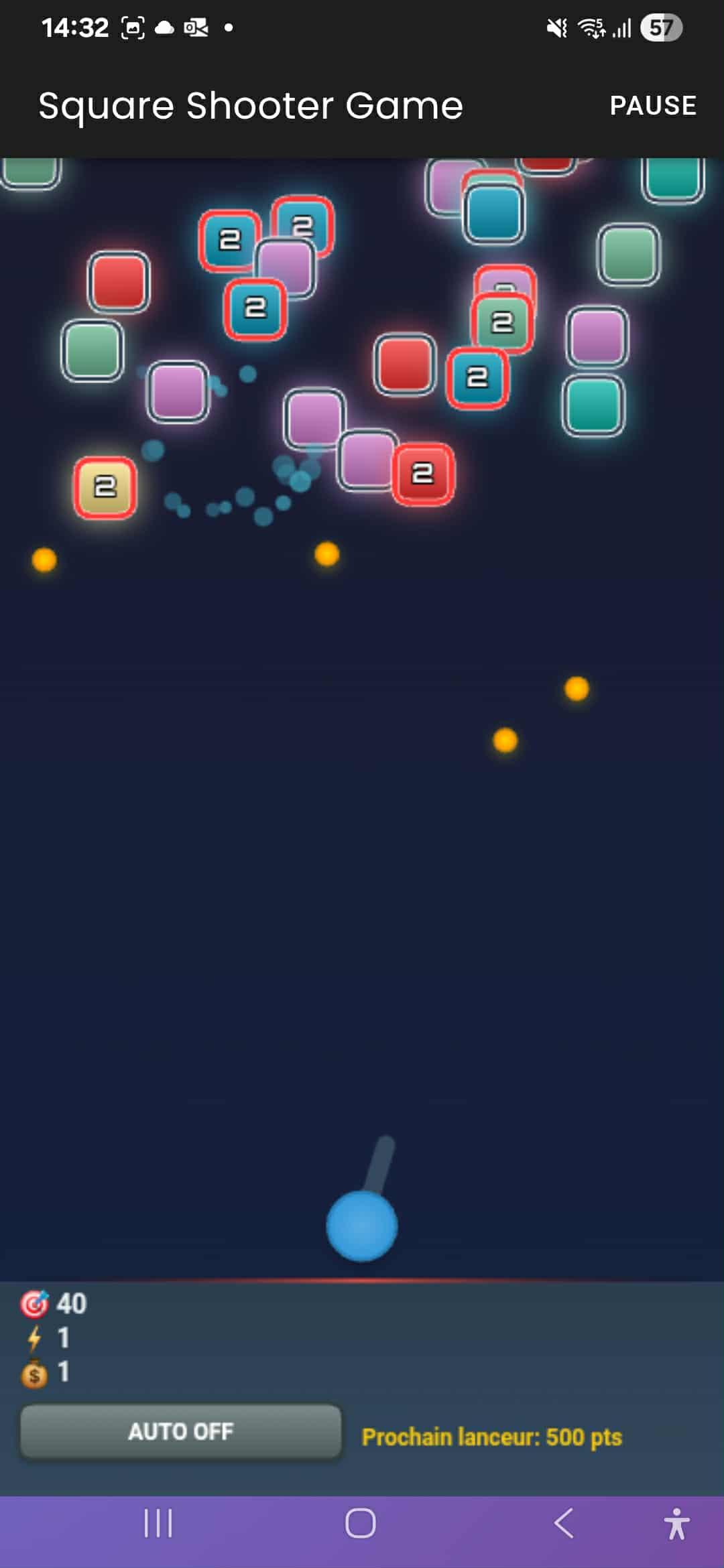Screen dimensions: 724x1568
Task: Pause the game
Action: tap(653, 105)
